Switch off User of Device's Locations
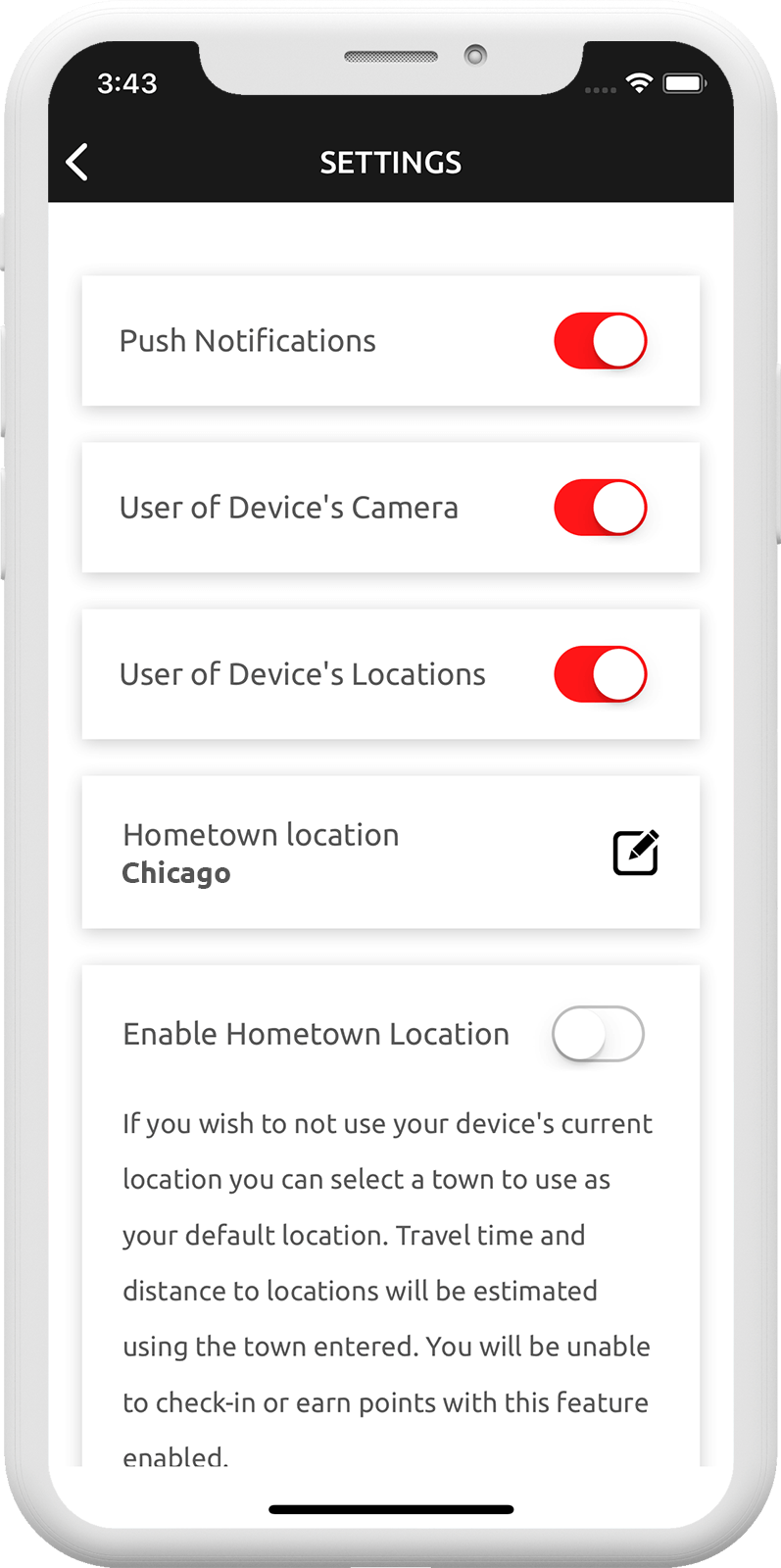The image size is (781, 1568). click(x=601, y=674)
